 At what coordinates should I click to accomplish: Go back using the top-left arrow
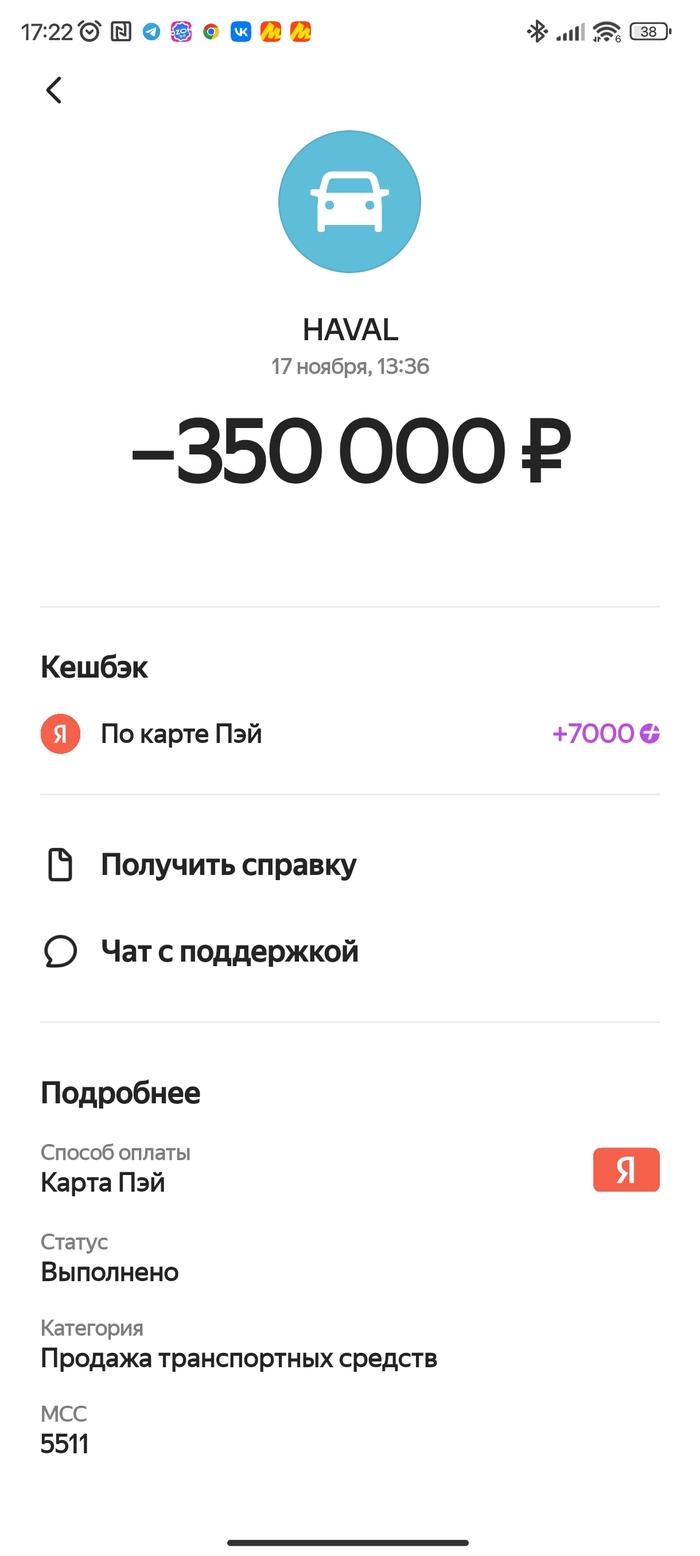coord(54,90)
